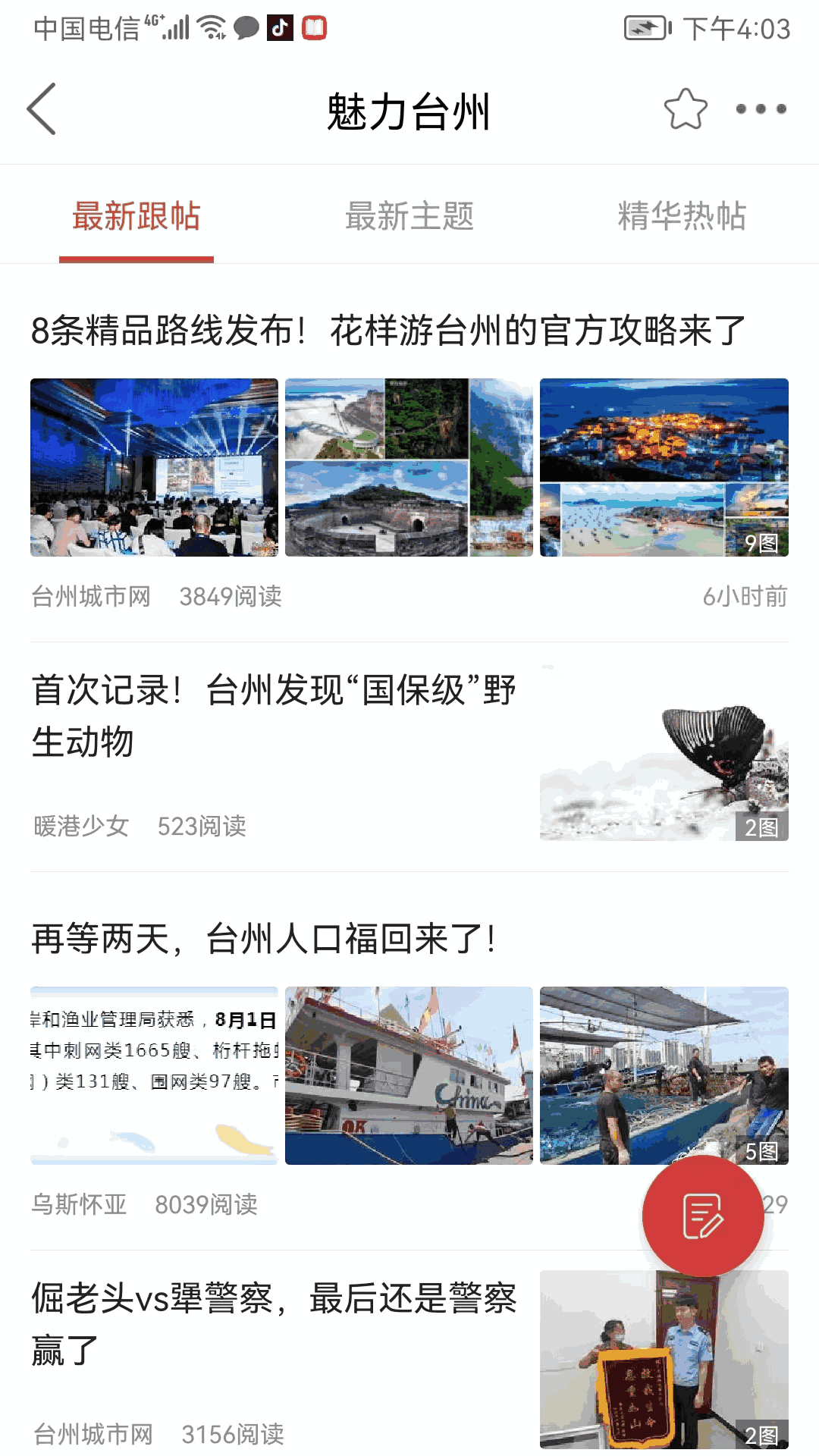Select the 最新跟帖 tab

[x=136, y=216]
